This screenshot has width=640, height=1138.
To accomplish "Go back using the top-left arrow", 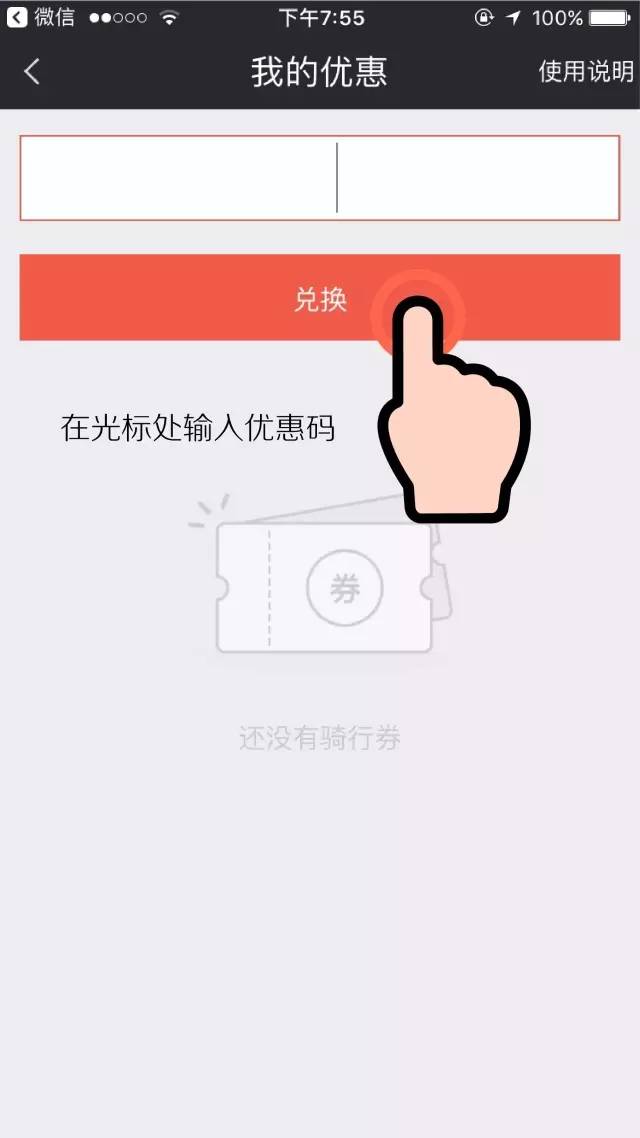I will (x=32, y=72).
